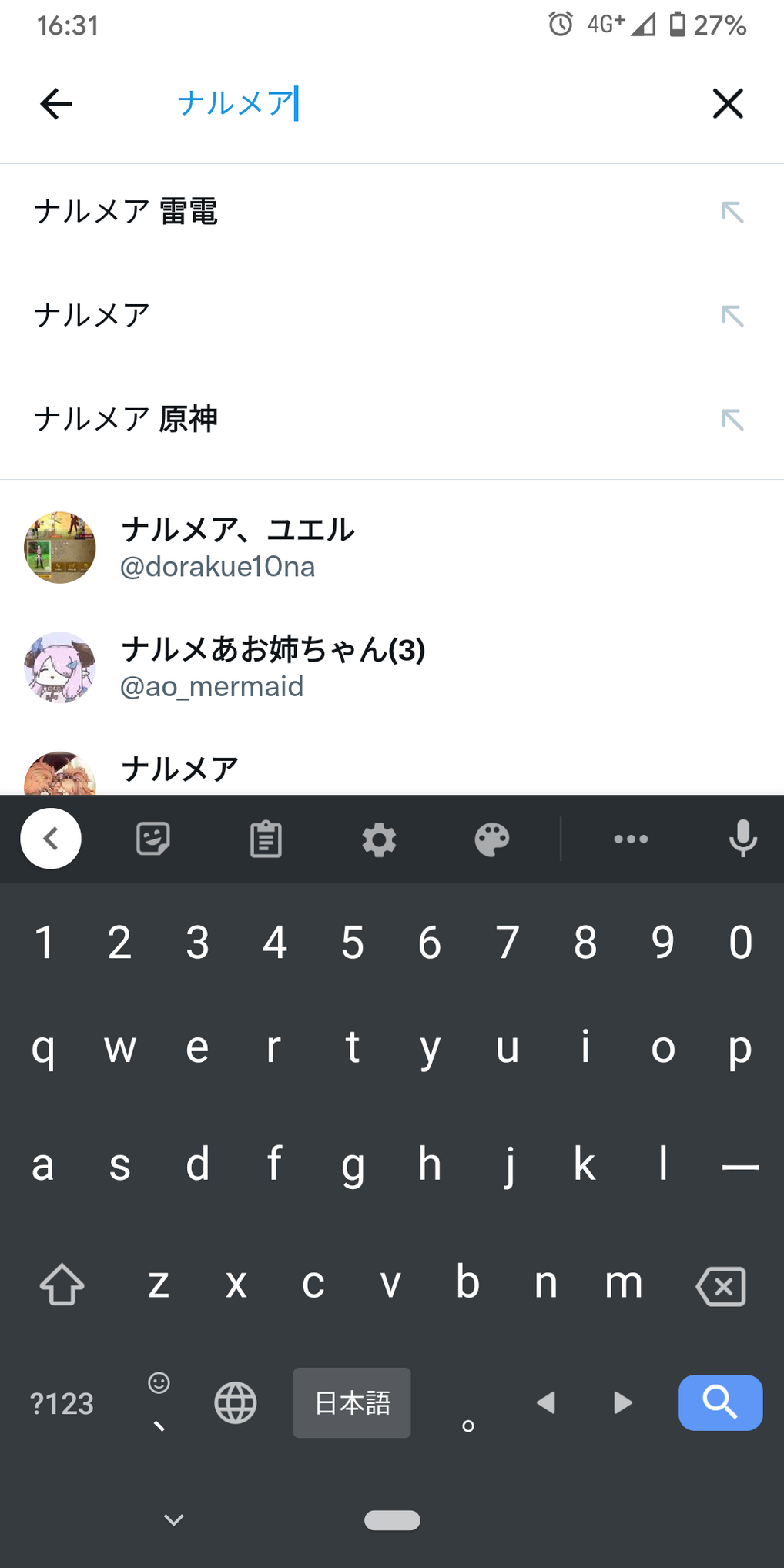Start voice input with the microphone
The image size is (784, 1568).
742,839
